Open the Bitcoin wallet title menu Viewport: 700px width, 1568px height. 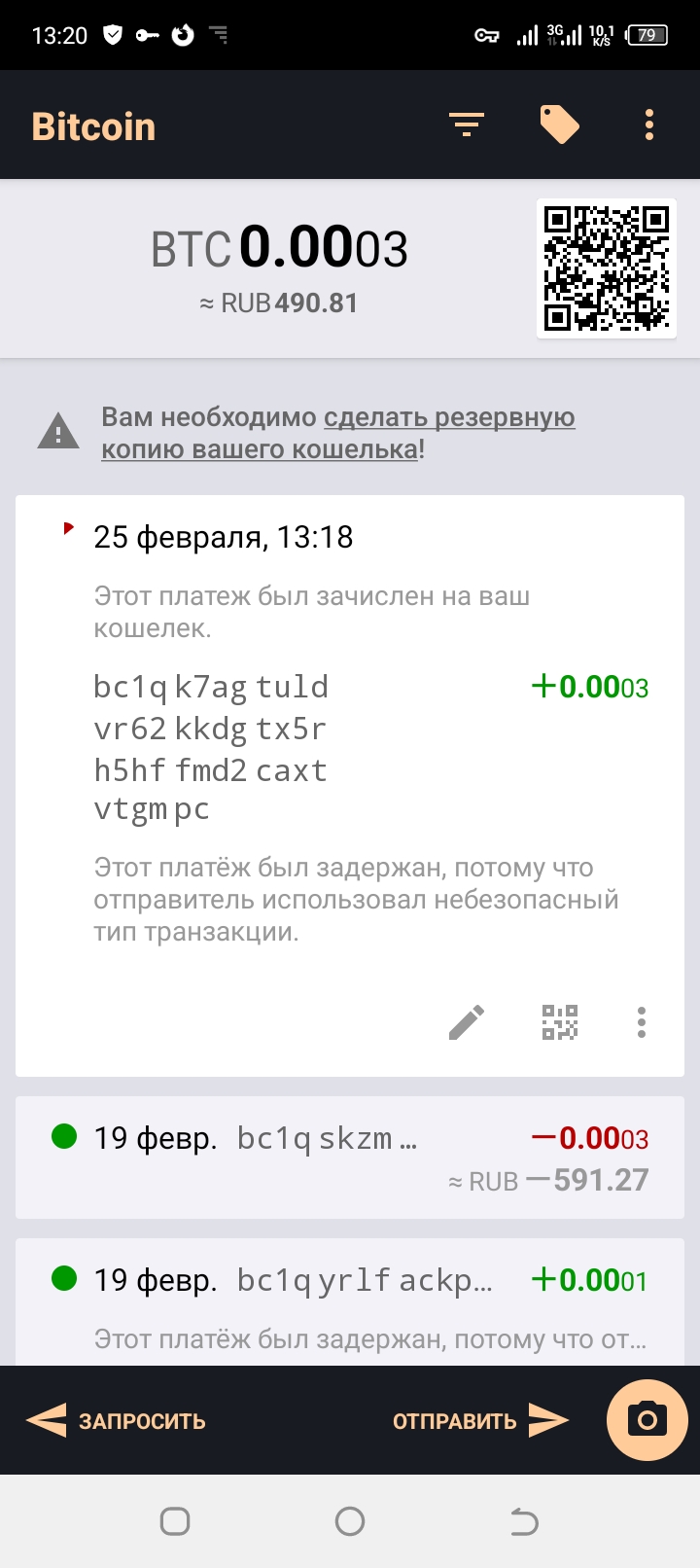93,125
